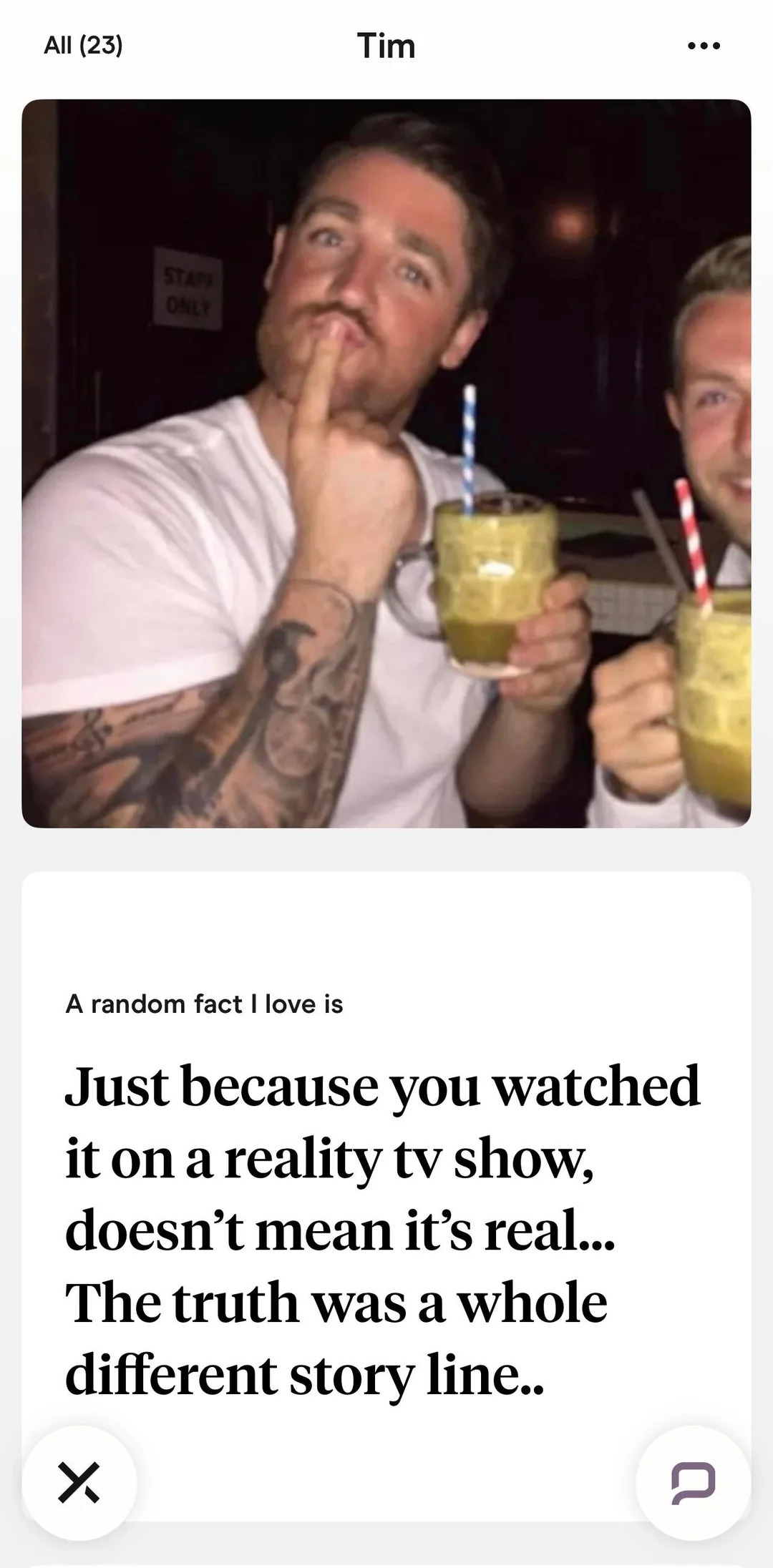Select the random fact prompt card
Screen dimensions: 773x1568
386,1180
